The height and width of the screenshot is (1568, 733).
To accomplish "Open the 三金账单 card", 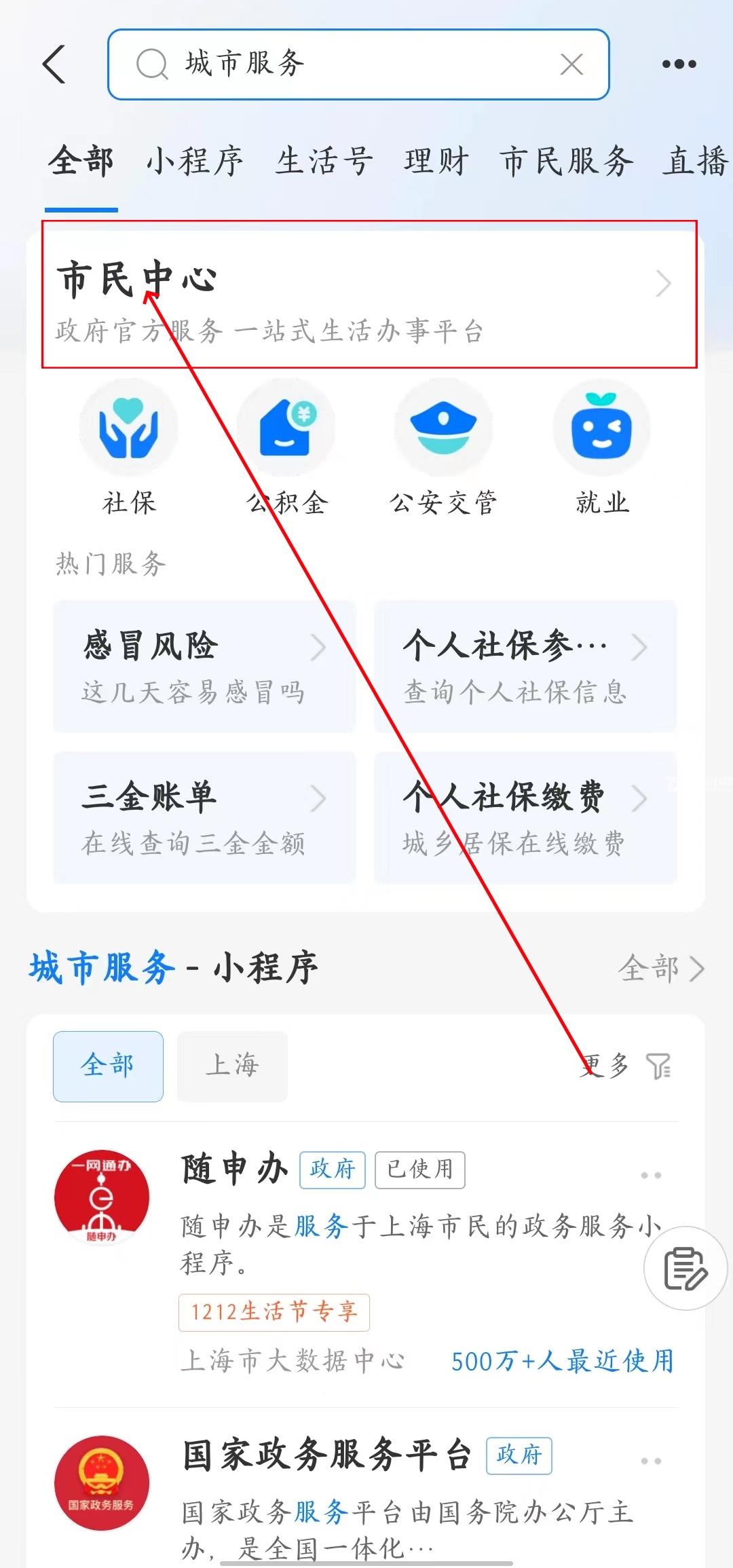I will (204, 817).
